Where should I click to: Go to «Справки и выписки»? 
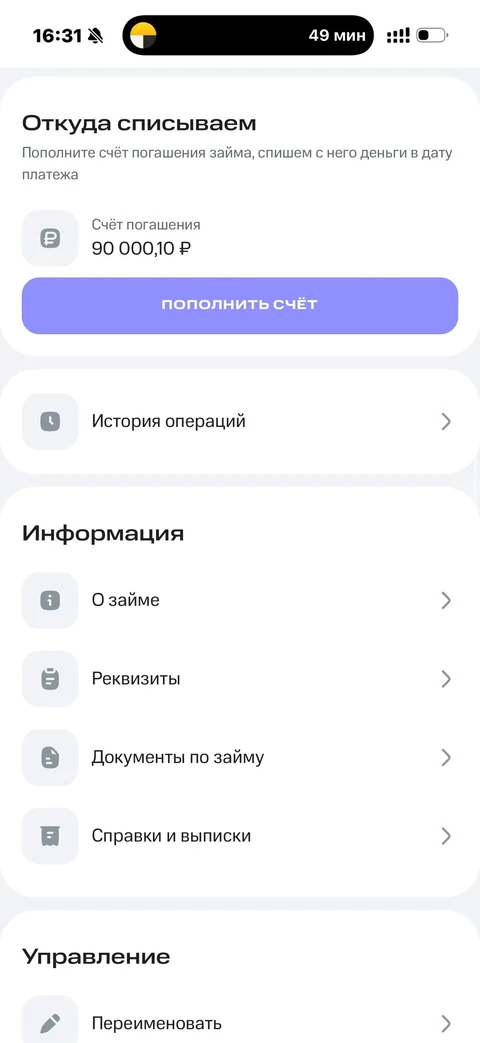click(239, 836)
